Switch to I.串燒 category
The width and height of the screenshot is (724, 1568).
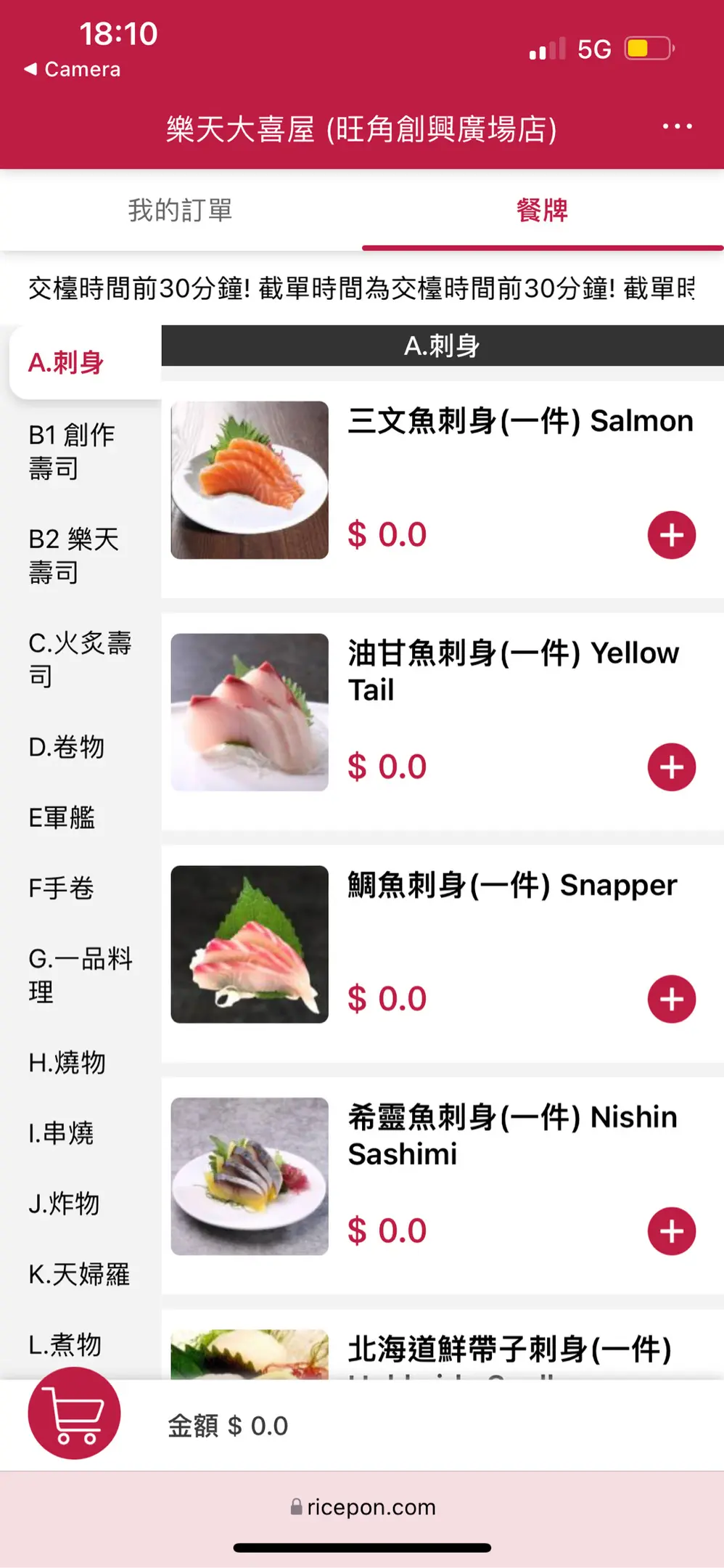click(x=61, y=1133)
